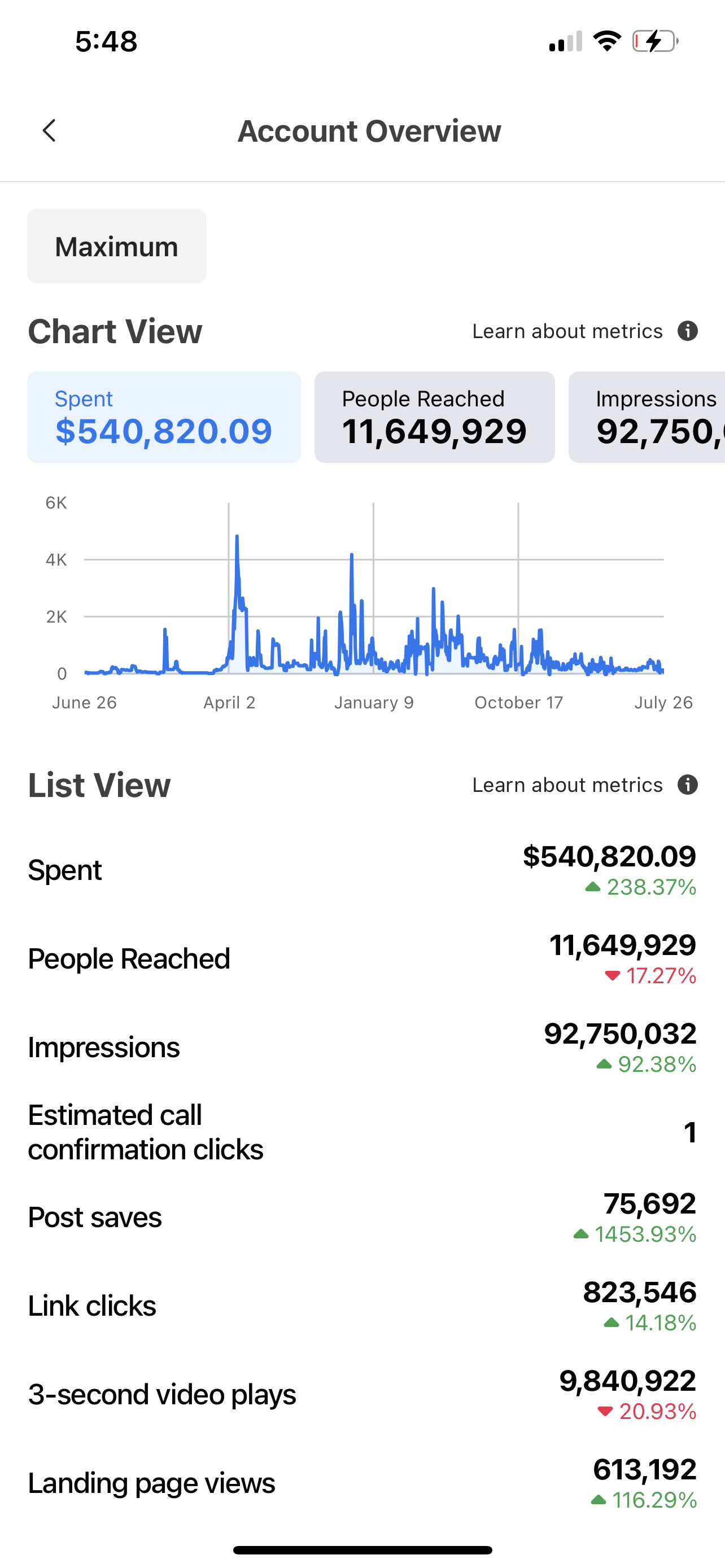Open Learn about metrics beside List View

(584, 785)
